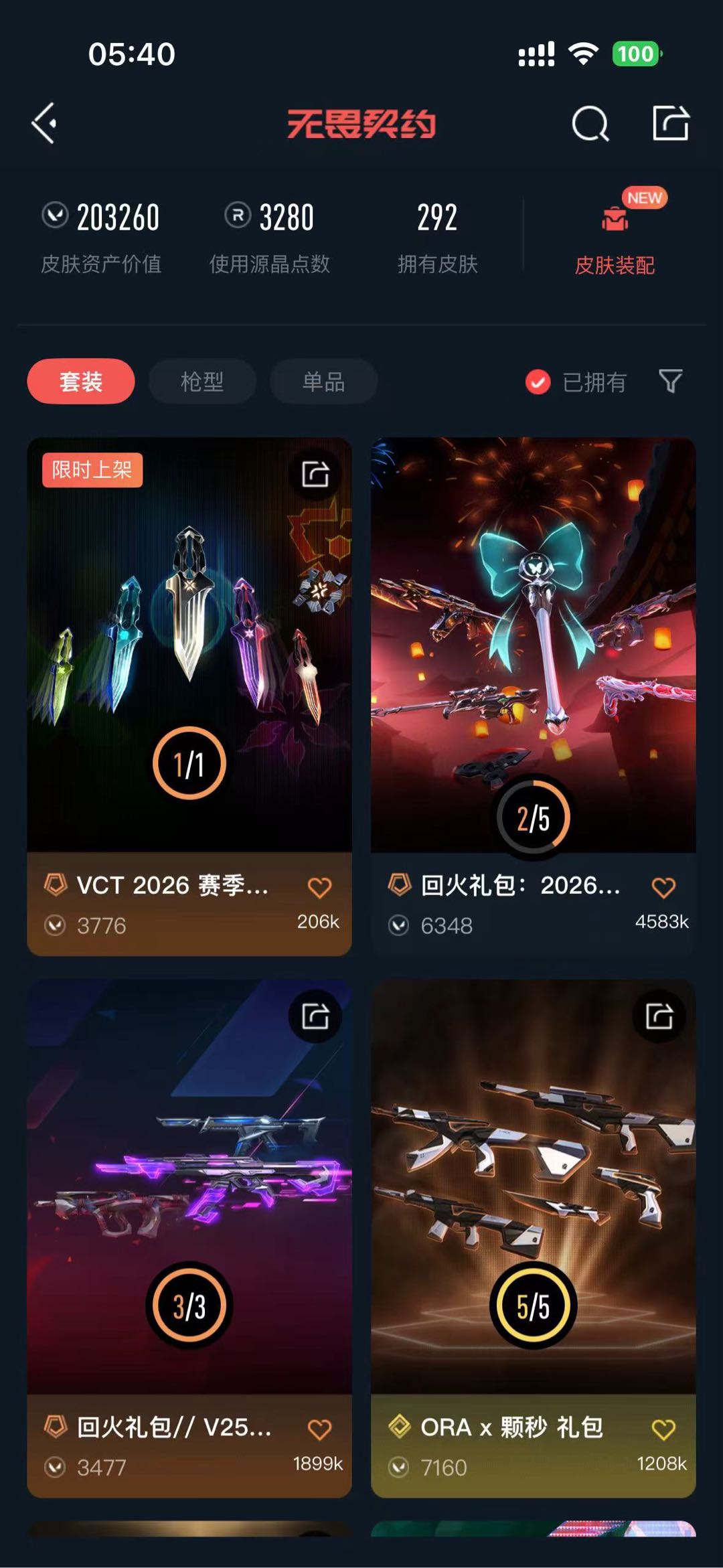Share the 回火礼包// V25 bundle
Screen dimensions: 723x1568
click(x=315, y=1016)
